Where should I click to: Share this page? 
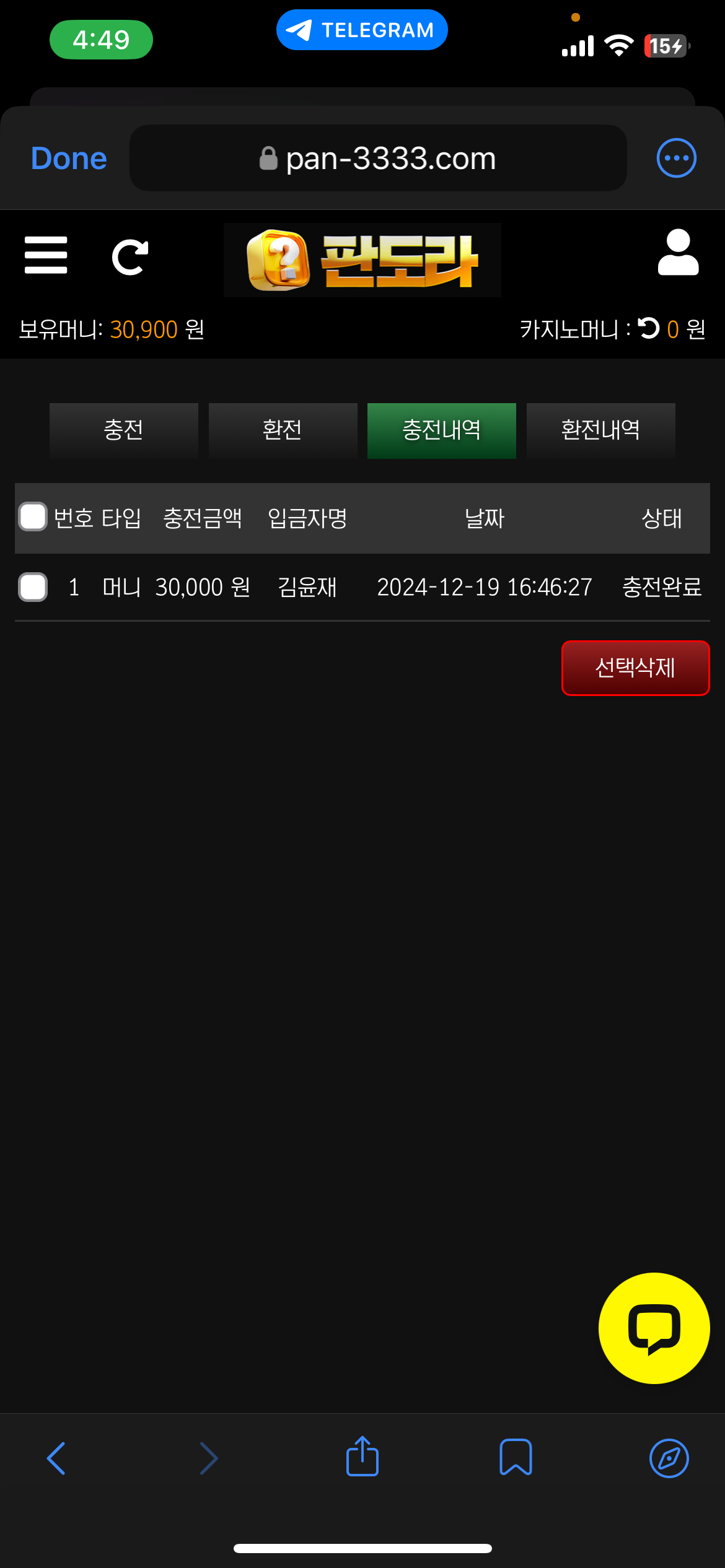(x=362, y=1457)
